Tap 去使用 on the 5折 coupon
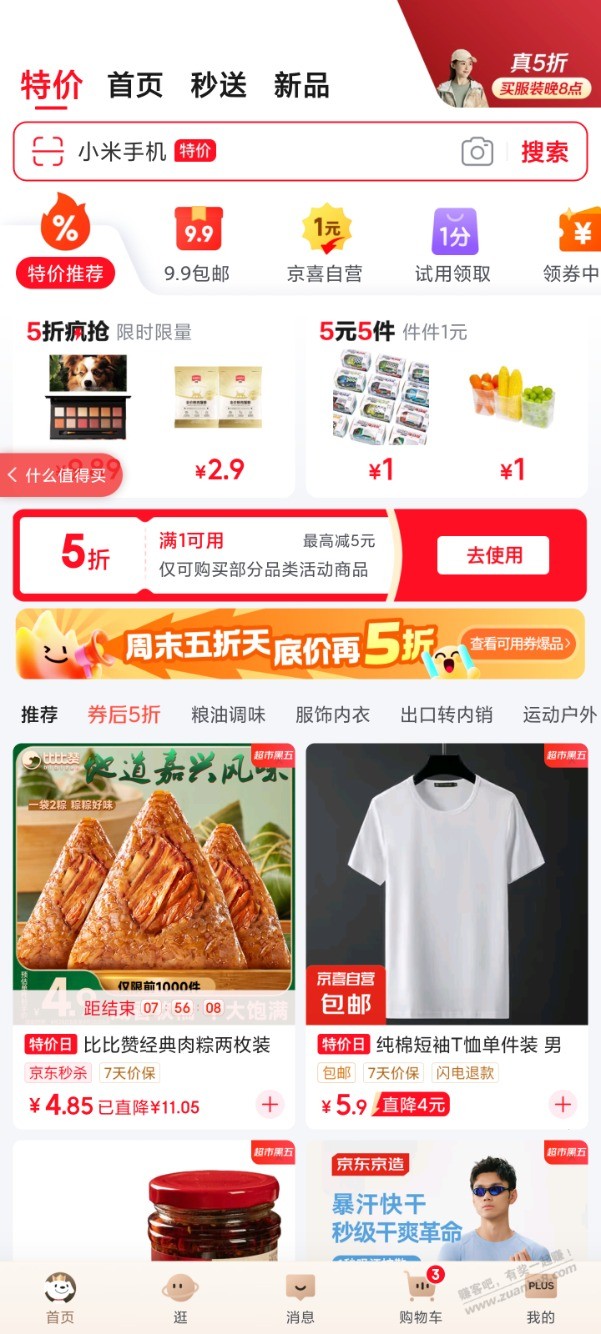This screenshot has height=1334, width=601. pyautogui.click(x=493, y=556)
